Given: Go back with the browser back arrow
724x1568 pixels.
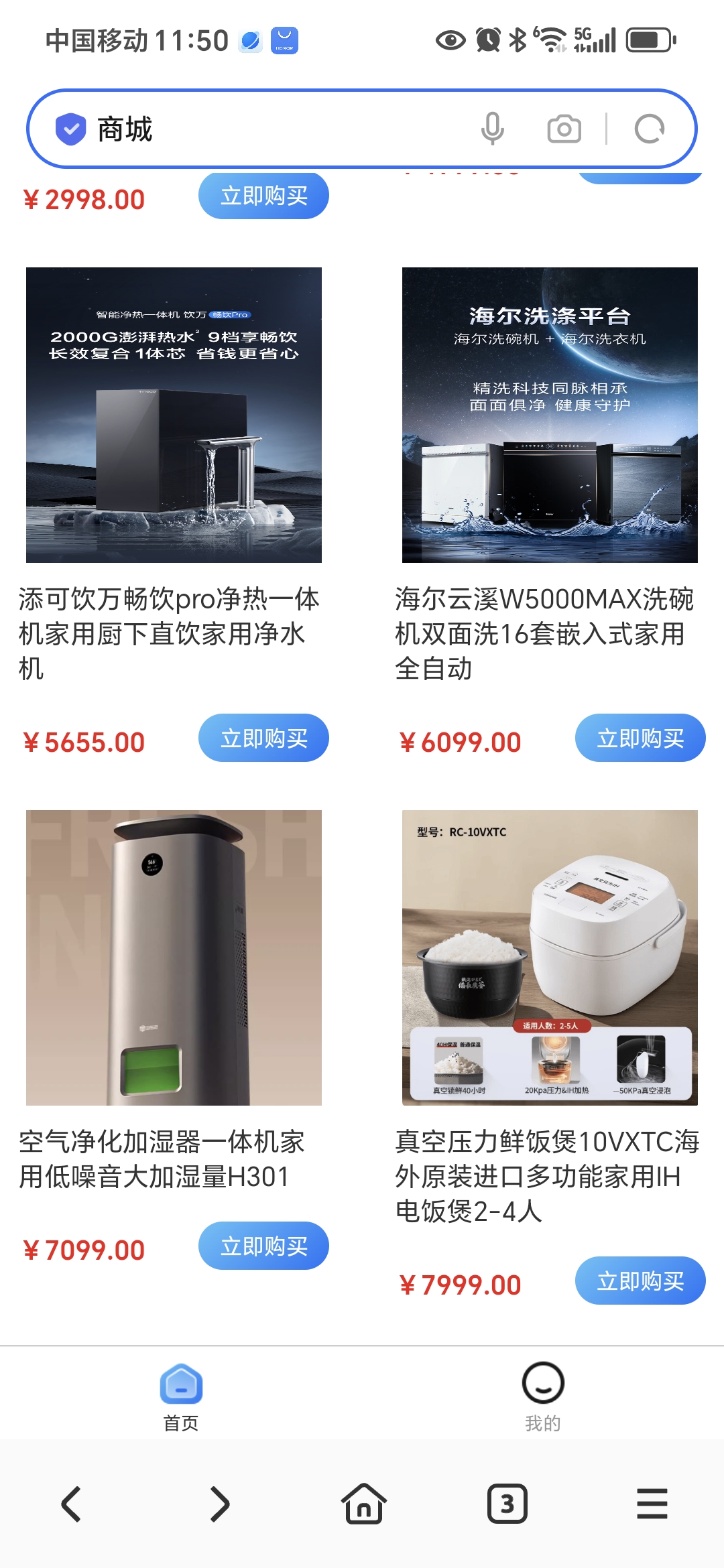Looking at the screenshot, I should (x=72, y=1504).
